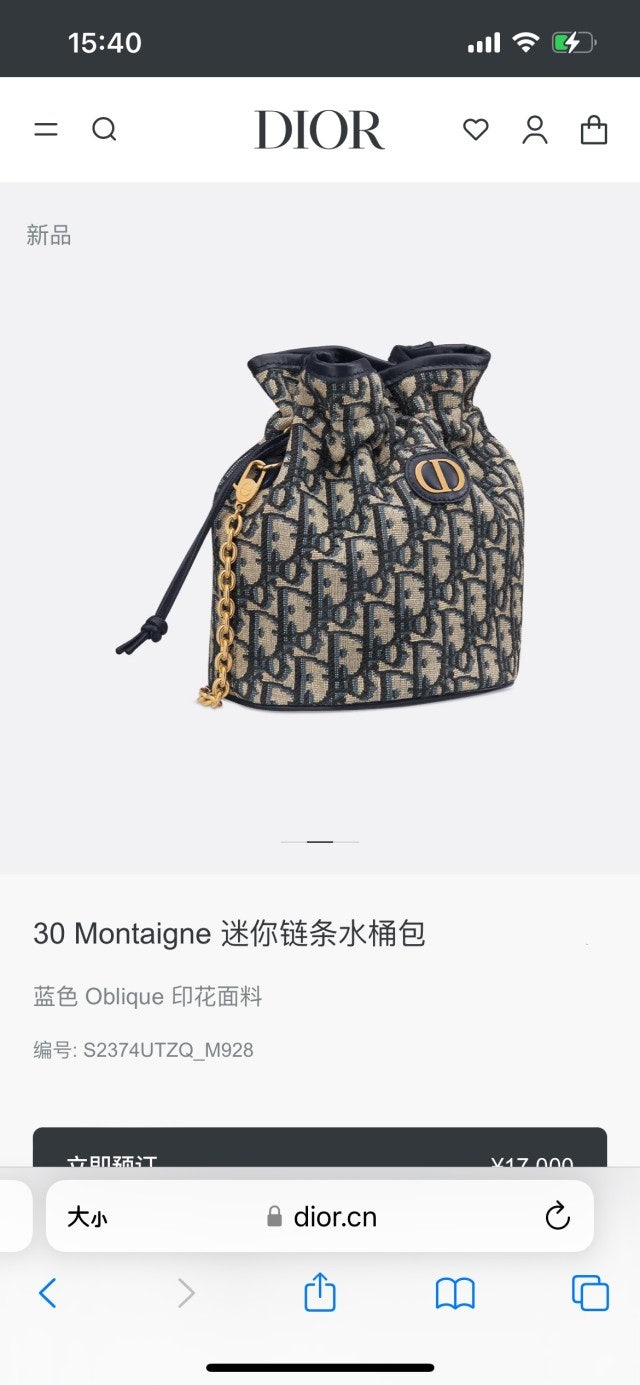Viewport: 640px width, 1385px height.
Task: Reload the dior.cn page
Action: tap(557, 1217)
